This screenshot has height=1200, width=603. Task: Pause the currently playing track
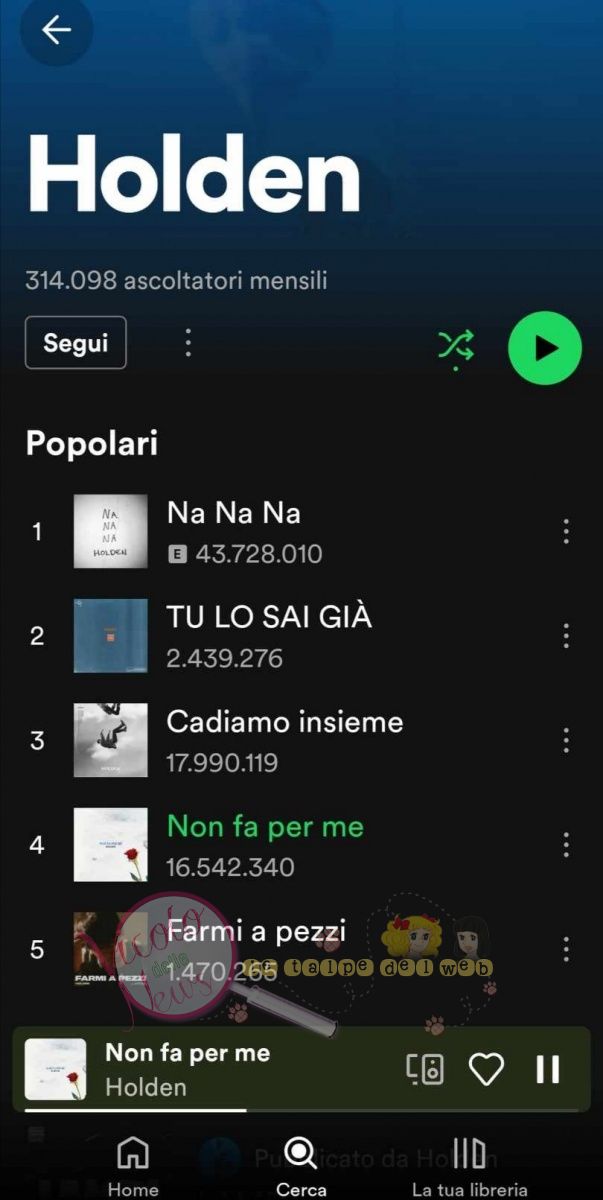pyautogui.click(x=547, y=1069)
